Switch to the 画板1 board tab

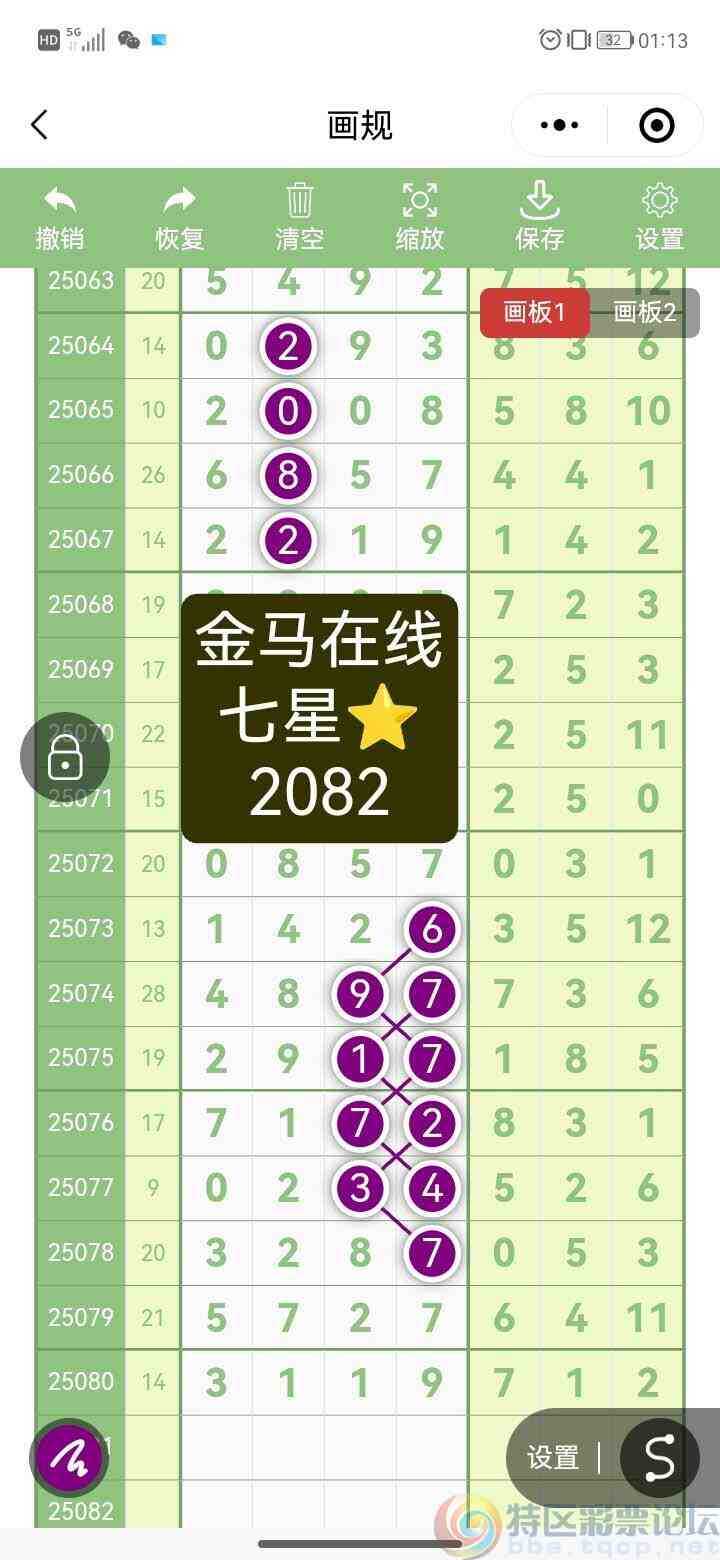tap(535, 312)
